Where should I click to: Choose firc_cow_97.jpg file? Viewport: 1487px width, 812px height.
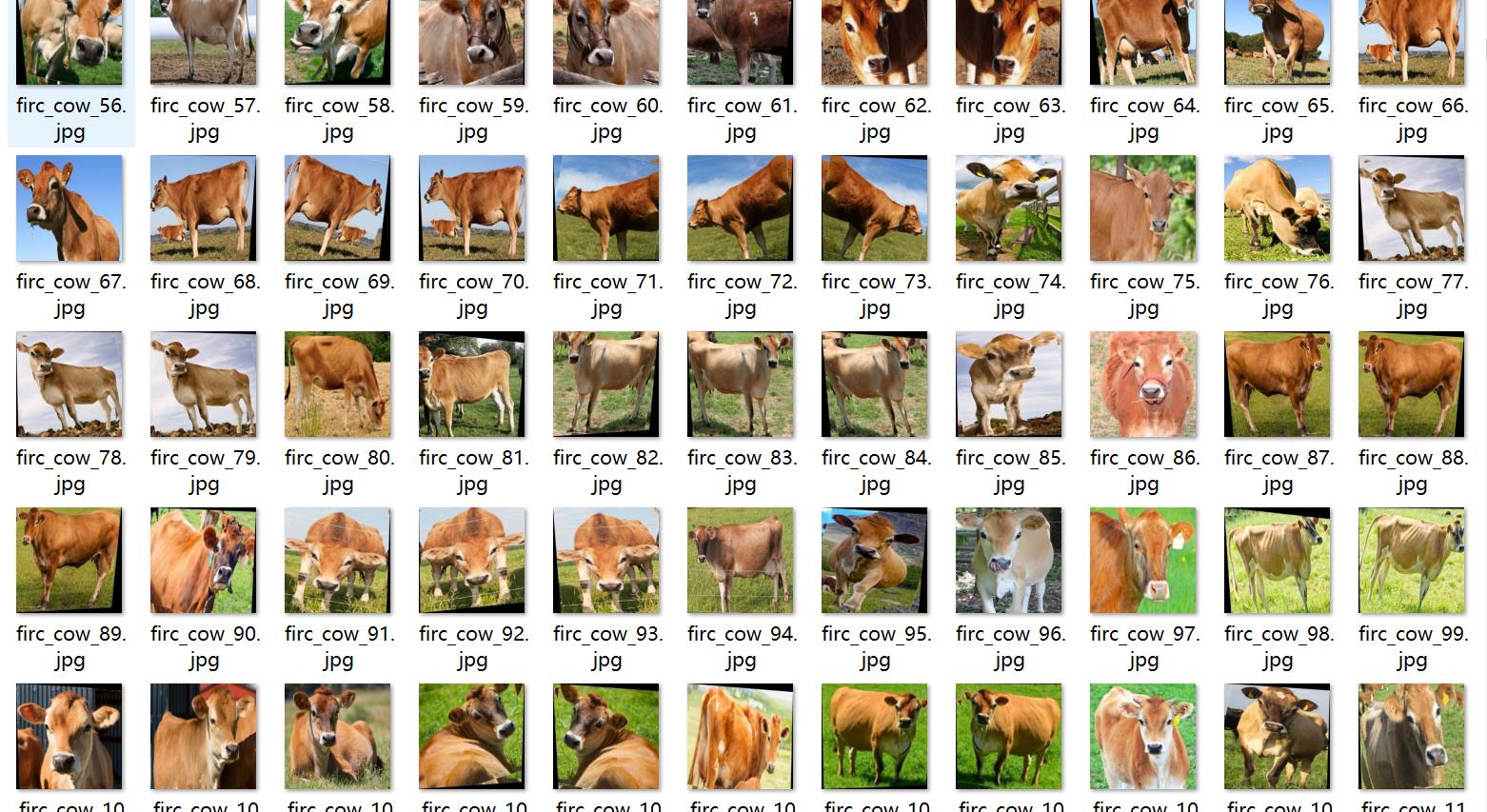(x=1143, y=561)
